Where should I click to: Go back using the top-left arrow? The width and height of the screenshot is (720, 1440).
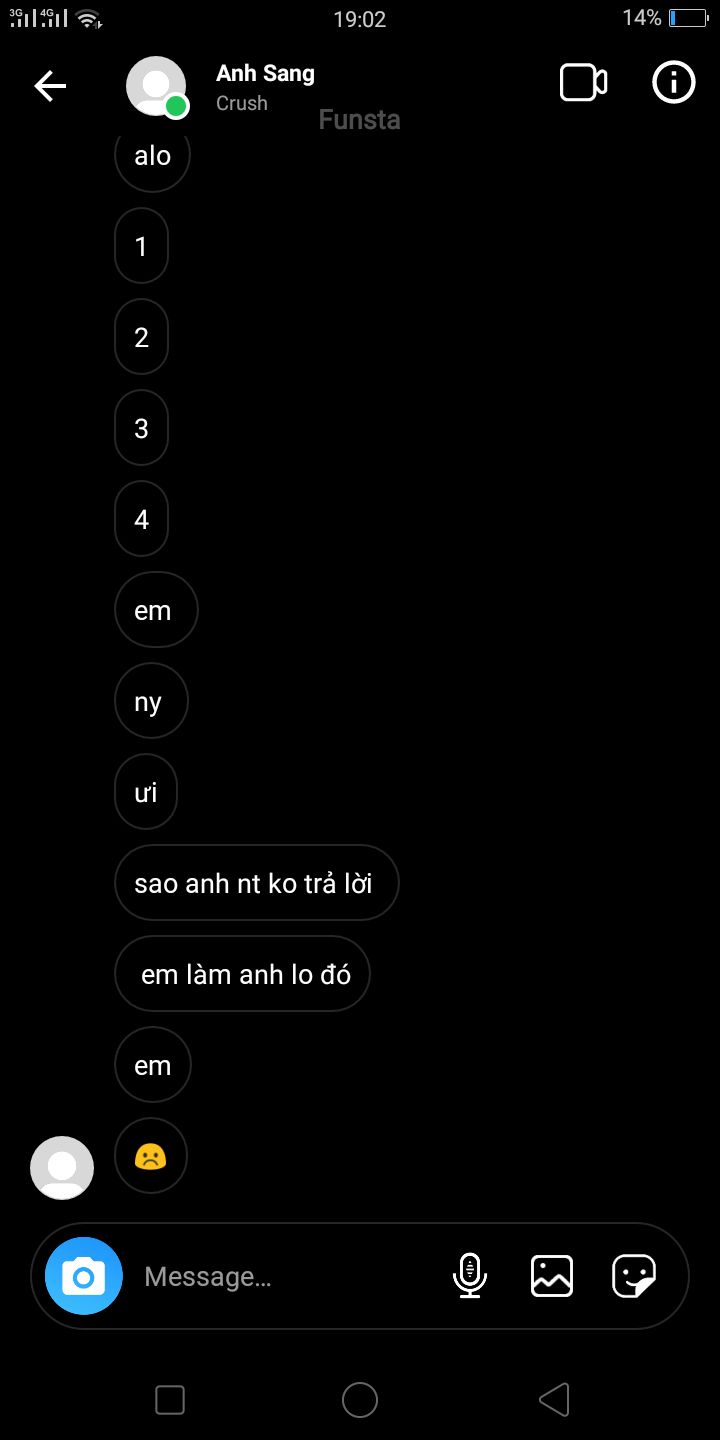[x=50, y=86]
